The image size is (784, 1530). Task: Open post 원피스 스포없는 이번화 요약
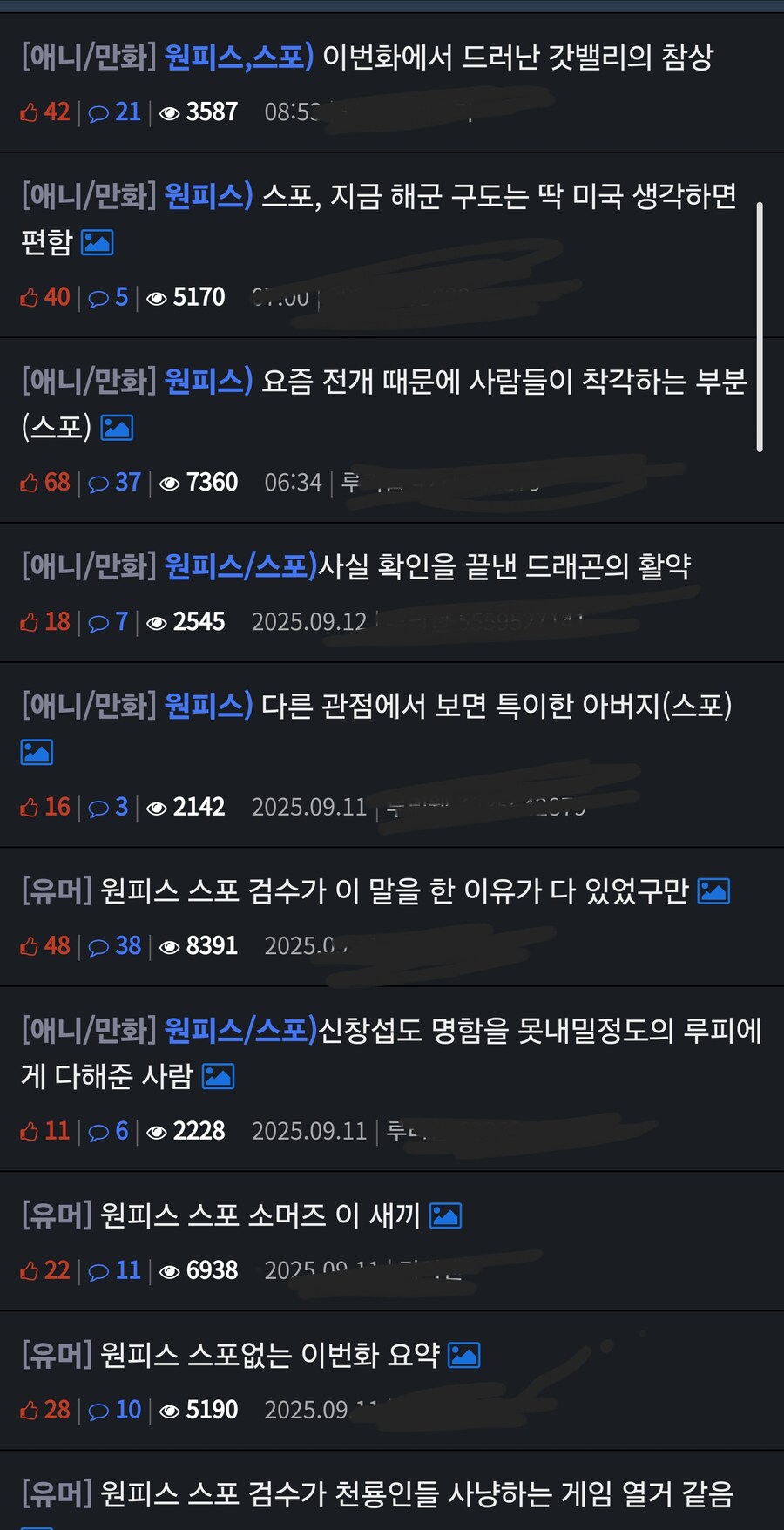point(270,1355)
